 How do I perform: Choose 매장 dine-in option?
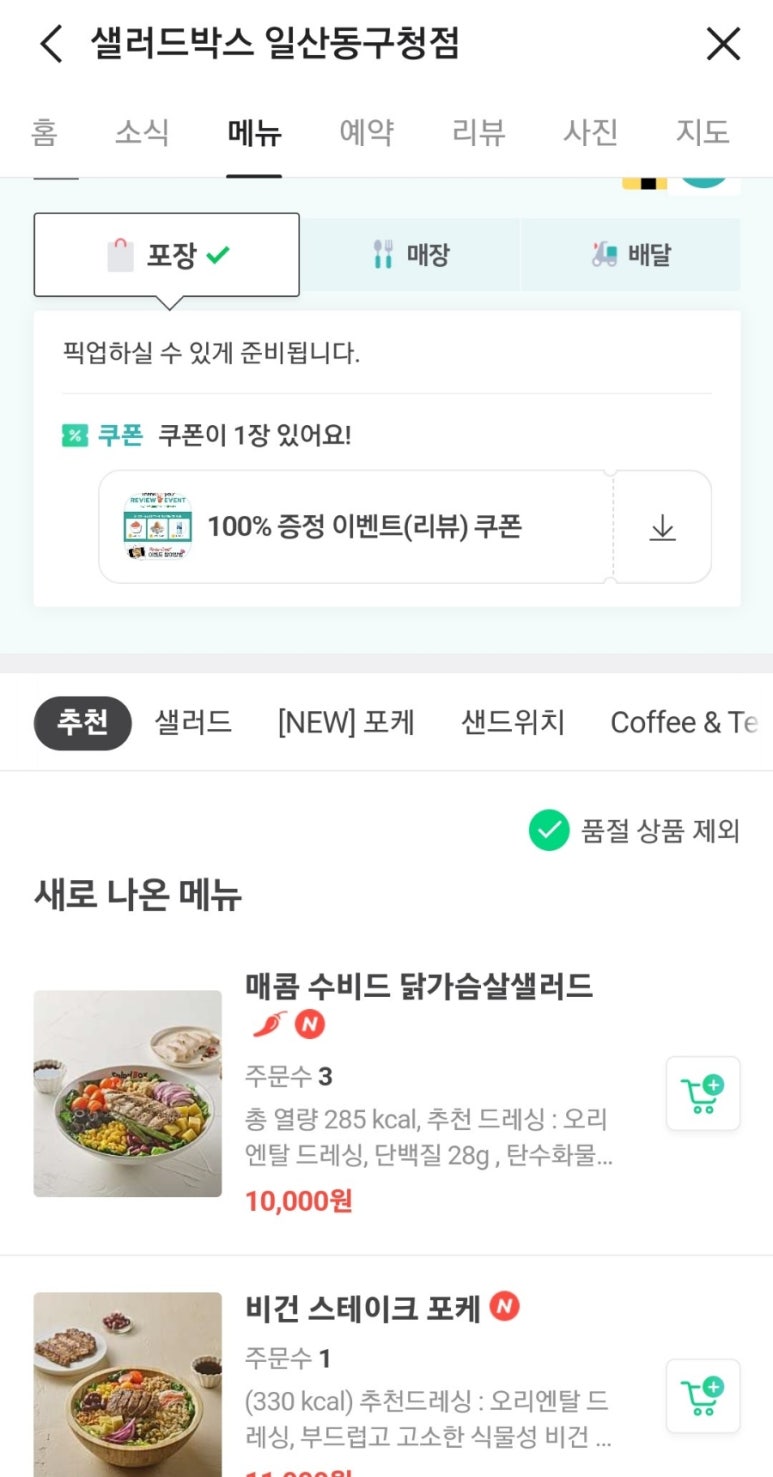pyautogui.click(x=410, y=255)
